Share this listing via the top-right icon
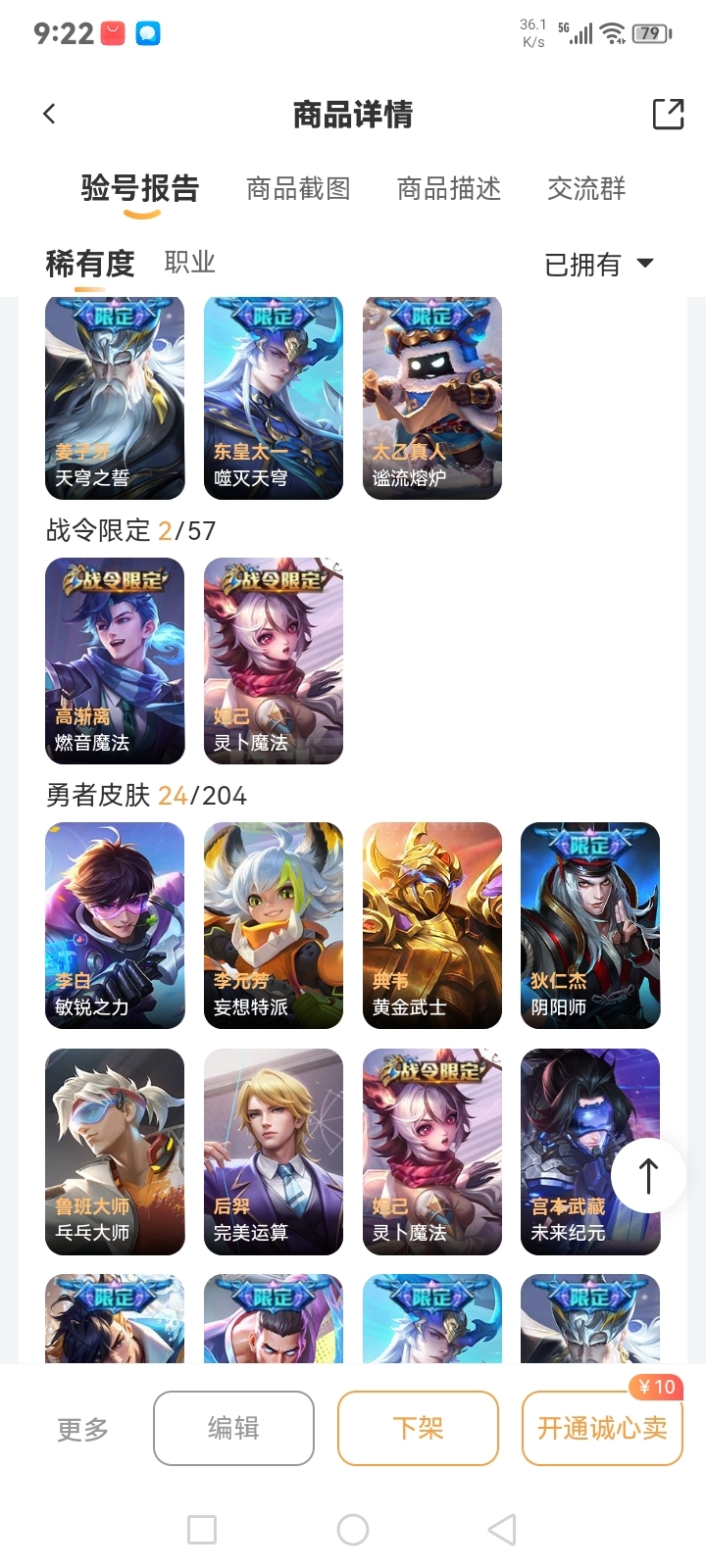Image resolution: width=706 pixels, height=1568 pixels. [668, 114]
